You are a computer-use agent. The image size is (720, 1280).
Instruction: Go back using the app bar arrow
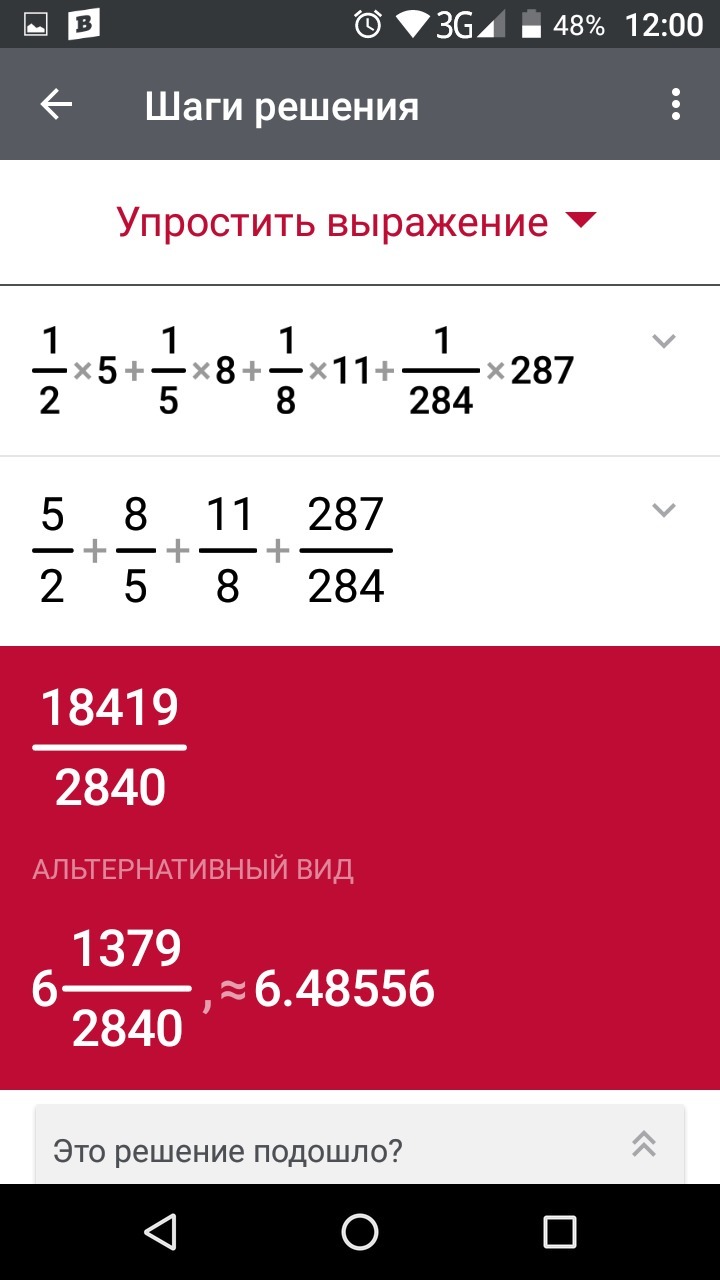(x=56, y=105)
